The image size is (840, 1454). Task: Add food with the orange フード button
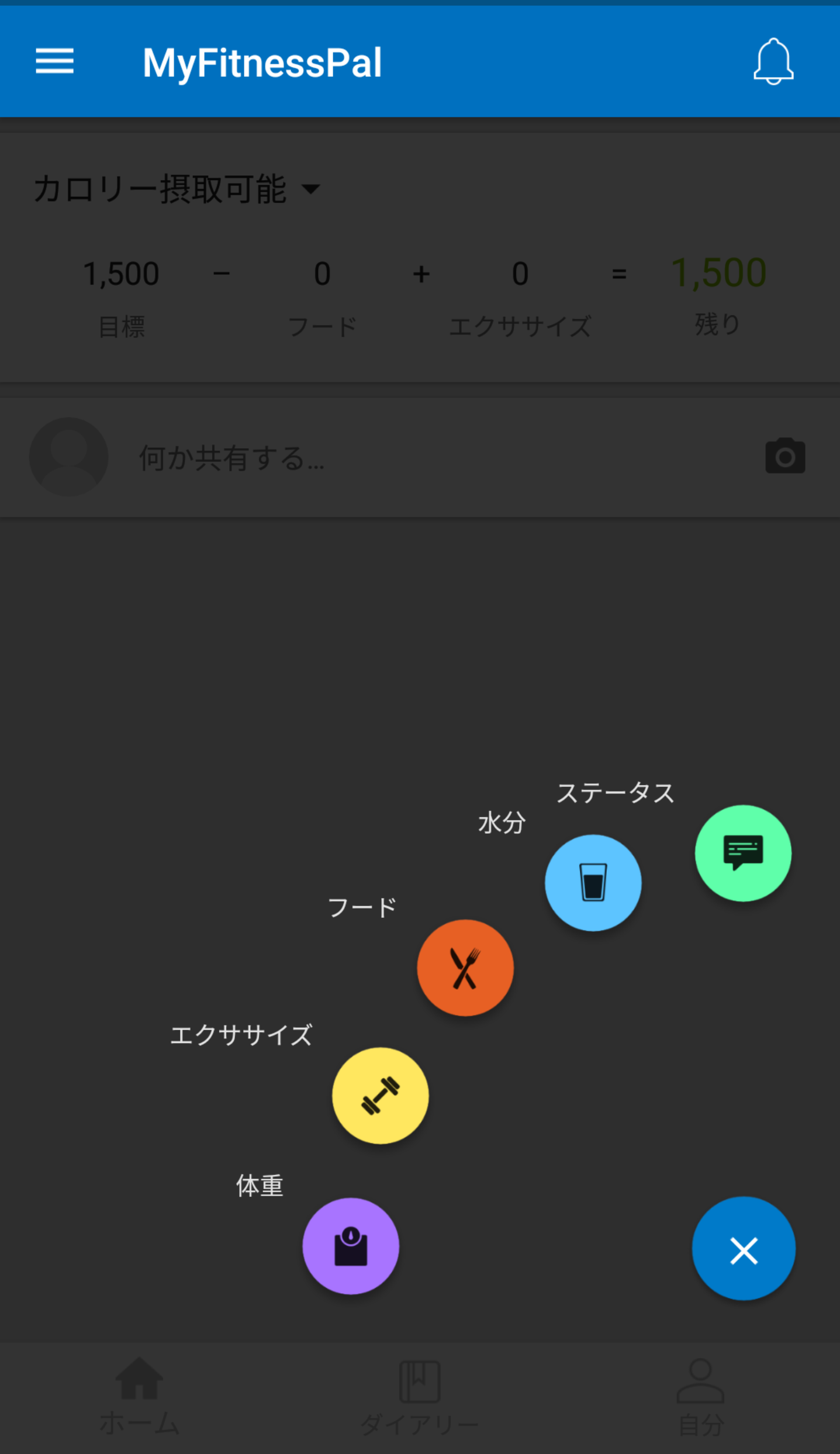465,968
